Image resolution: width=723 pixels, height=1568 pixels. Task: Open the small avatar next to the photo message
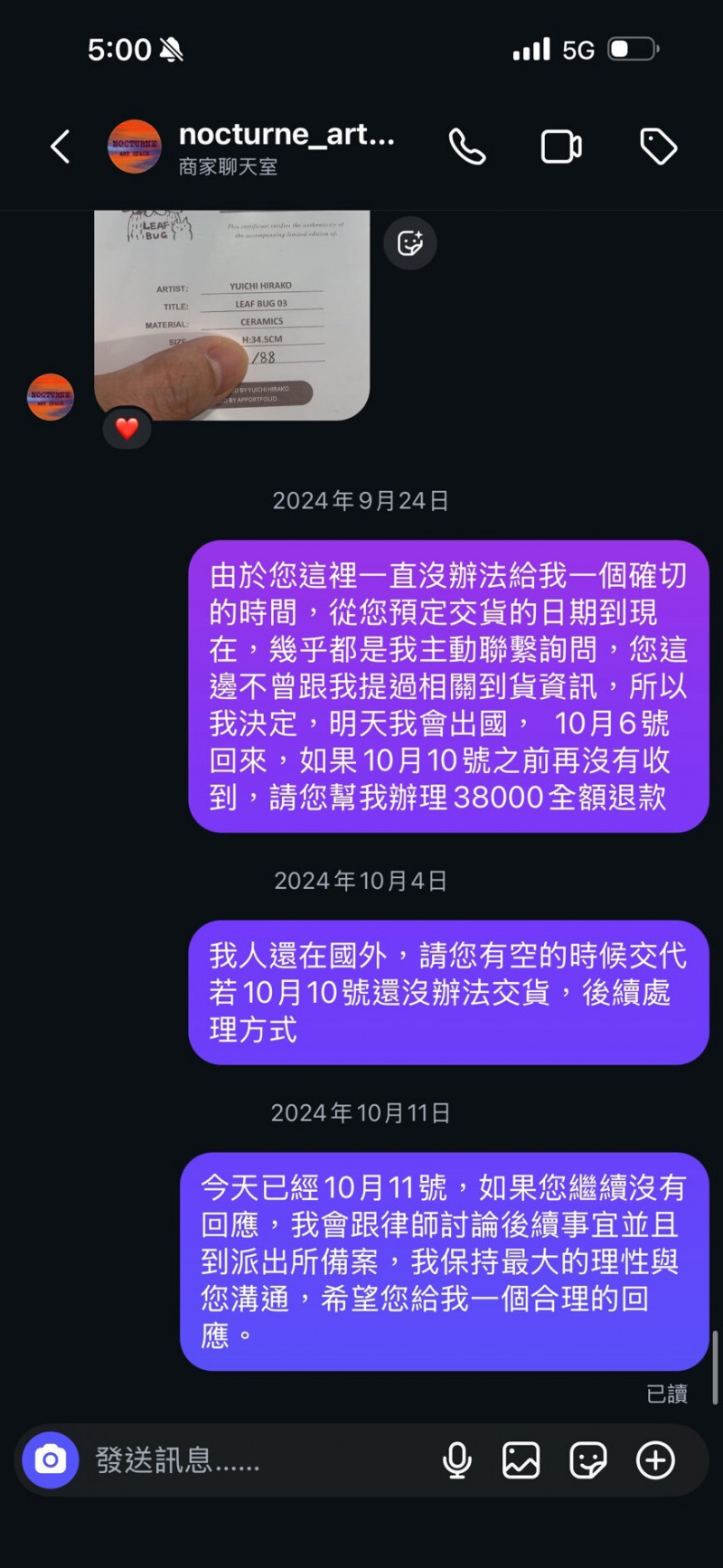click(50, 397)
